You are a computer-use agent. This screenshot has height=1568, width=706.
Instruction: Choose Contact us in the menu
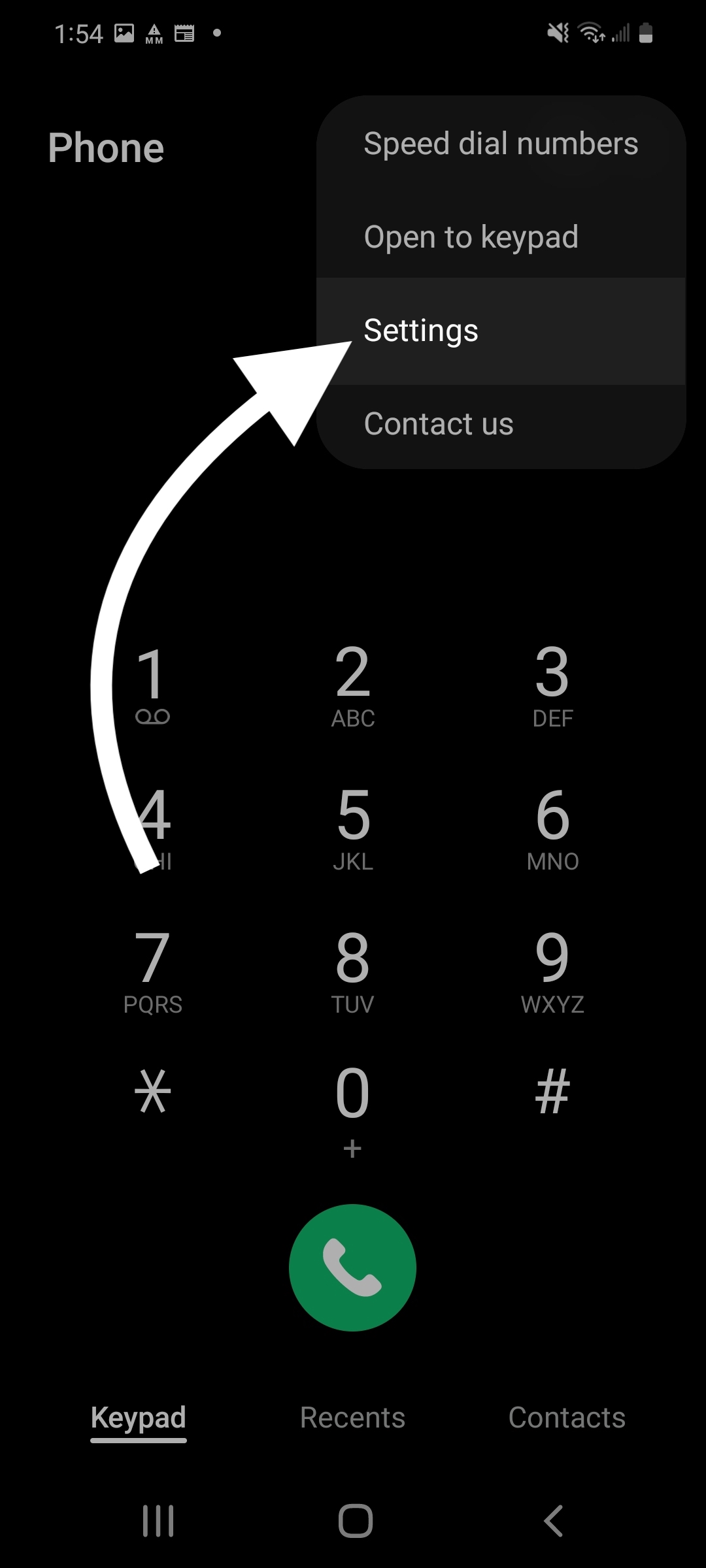[438, 424]
